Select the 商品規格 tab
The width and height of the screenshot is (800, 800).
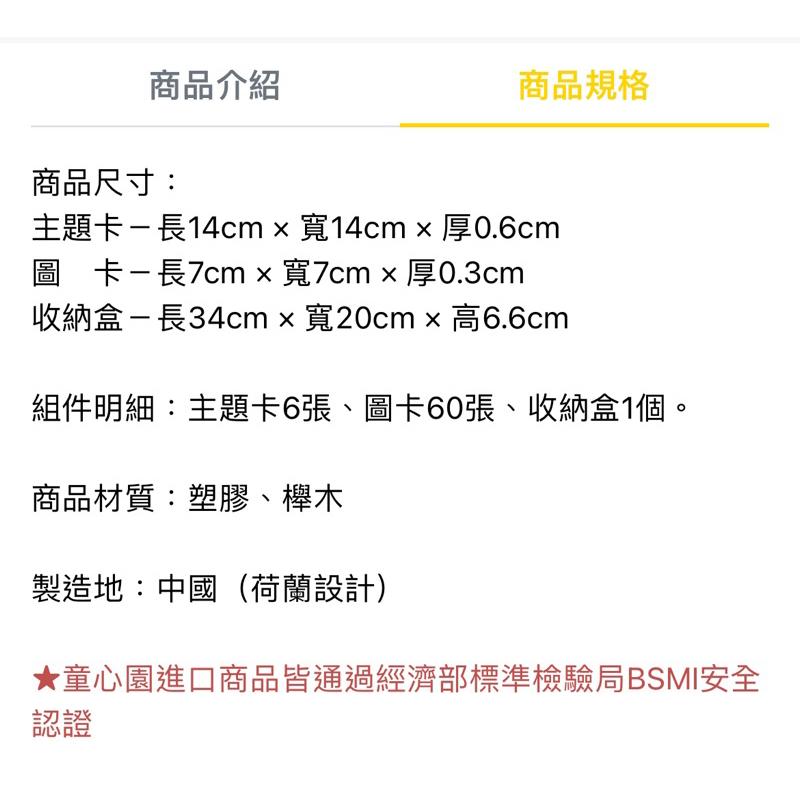tap(584, 86)
